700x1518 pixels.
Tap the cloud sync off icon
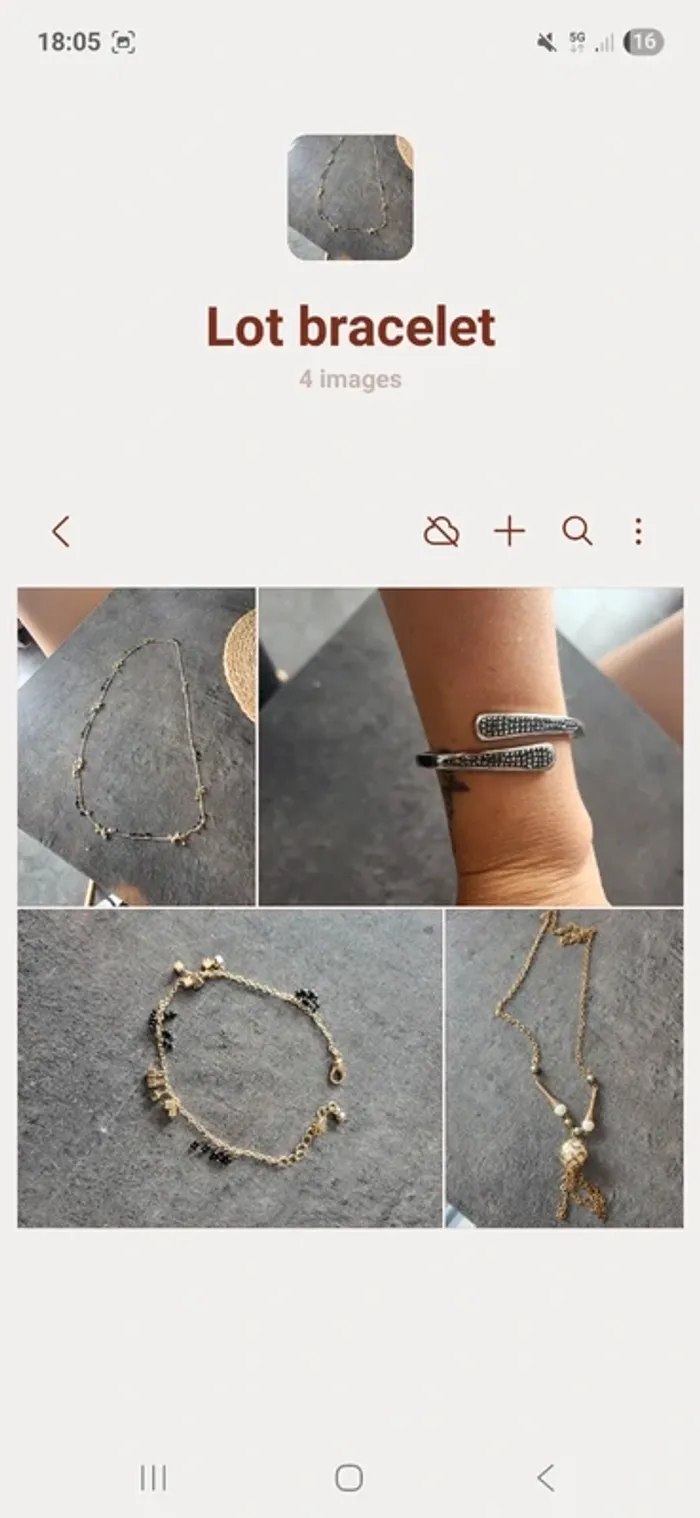click(x=441, y=531)
